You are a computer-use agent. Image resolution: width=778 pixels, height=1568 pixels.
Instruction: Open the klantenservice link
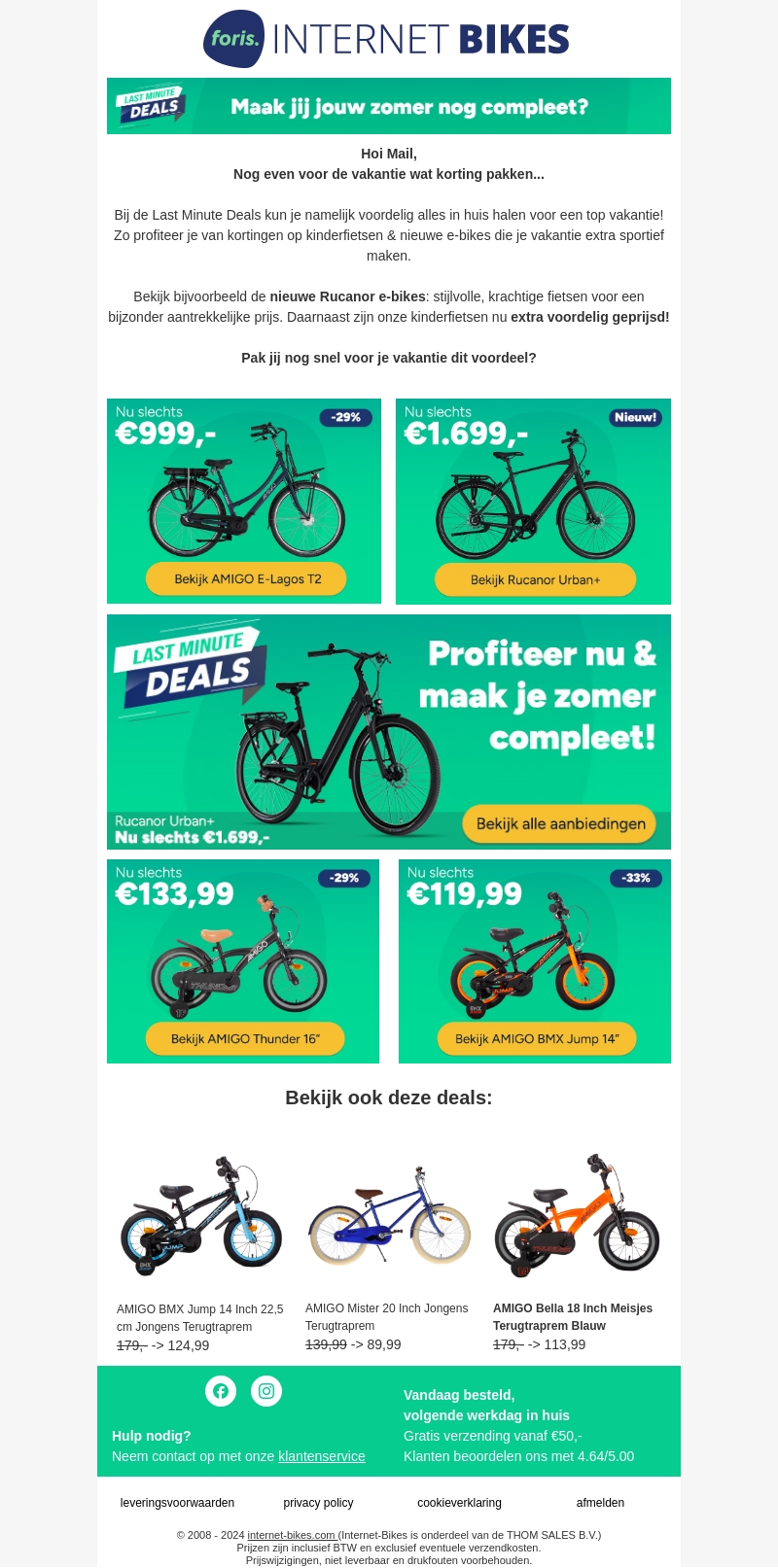(x=321, y=1456)
